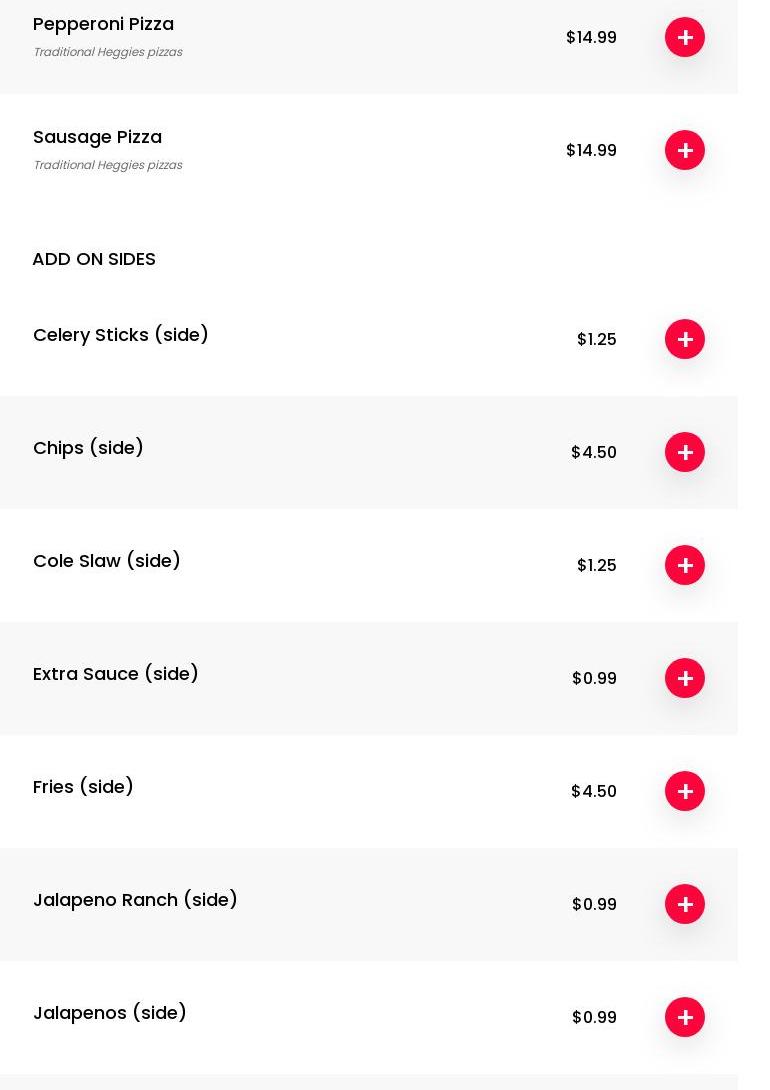770x1090 pixels.
Task: Add Extra Sauce side
Action: (x=685, y=678)
